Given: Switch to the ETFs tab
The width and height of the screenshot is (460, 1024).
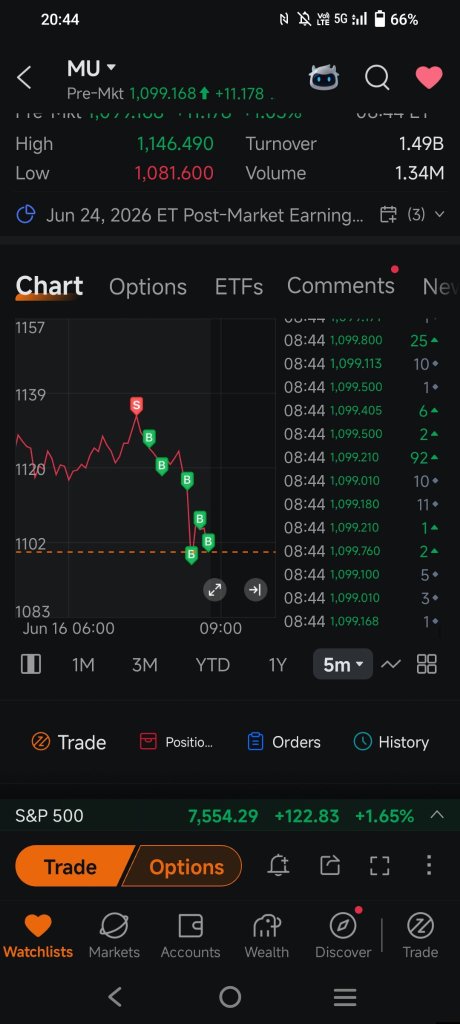Looking at the screenshot, I should pos(238,287).
